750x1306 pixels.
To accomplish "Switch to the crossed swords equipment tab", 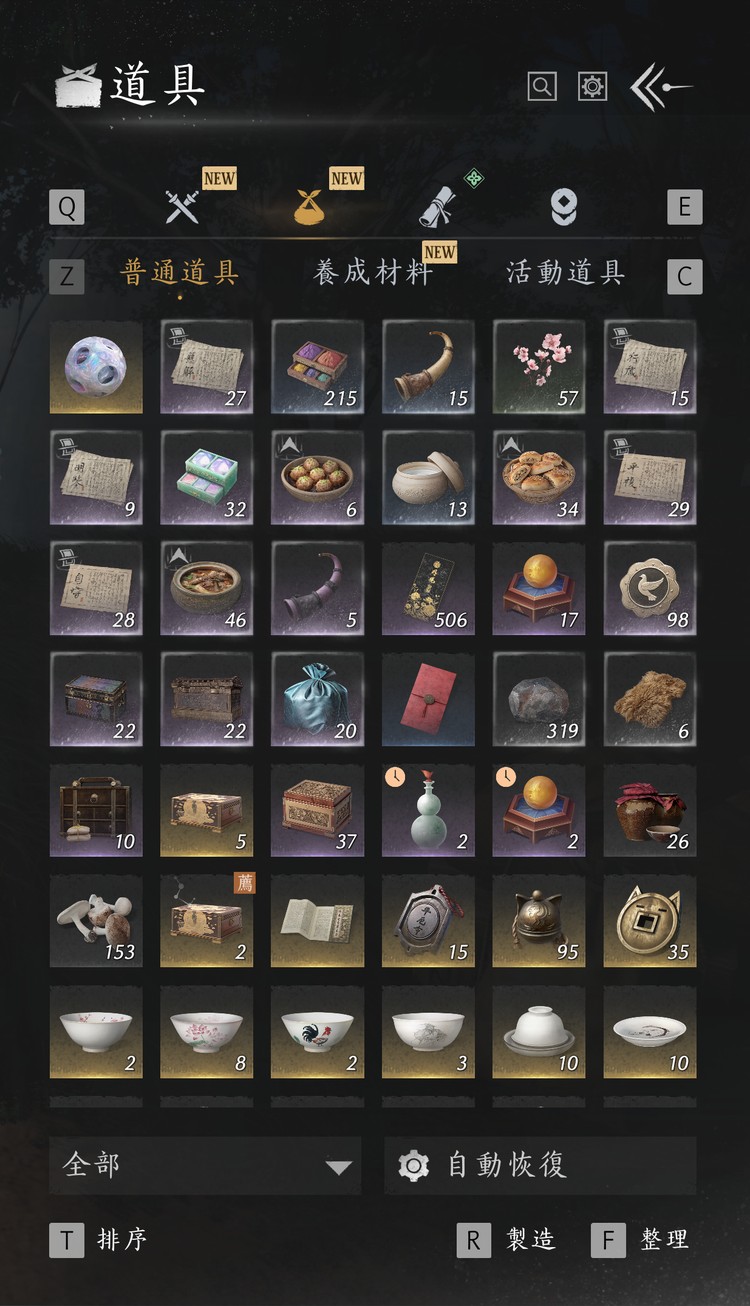I will point(183,207).
